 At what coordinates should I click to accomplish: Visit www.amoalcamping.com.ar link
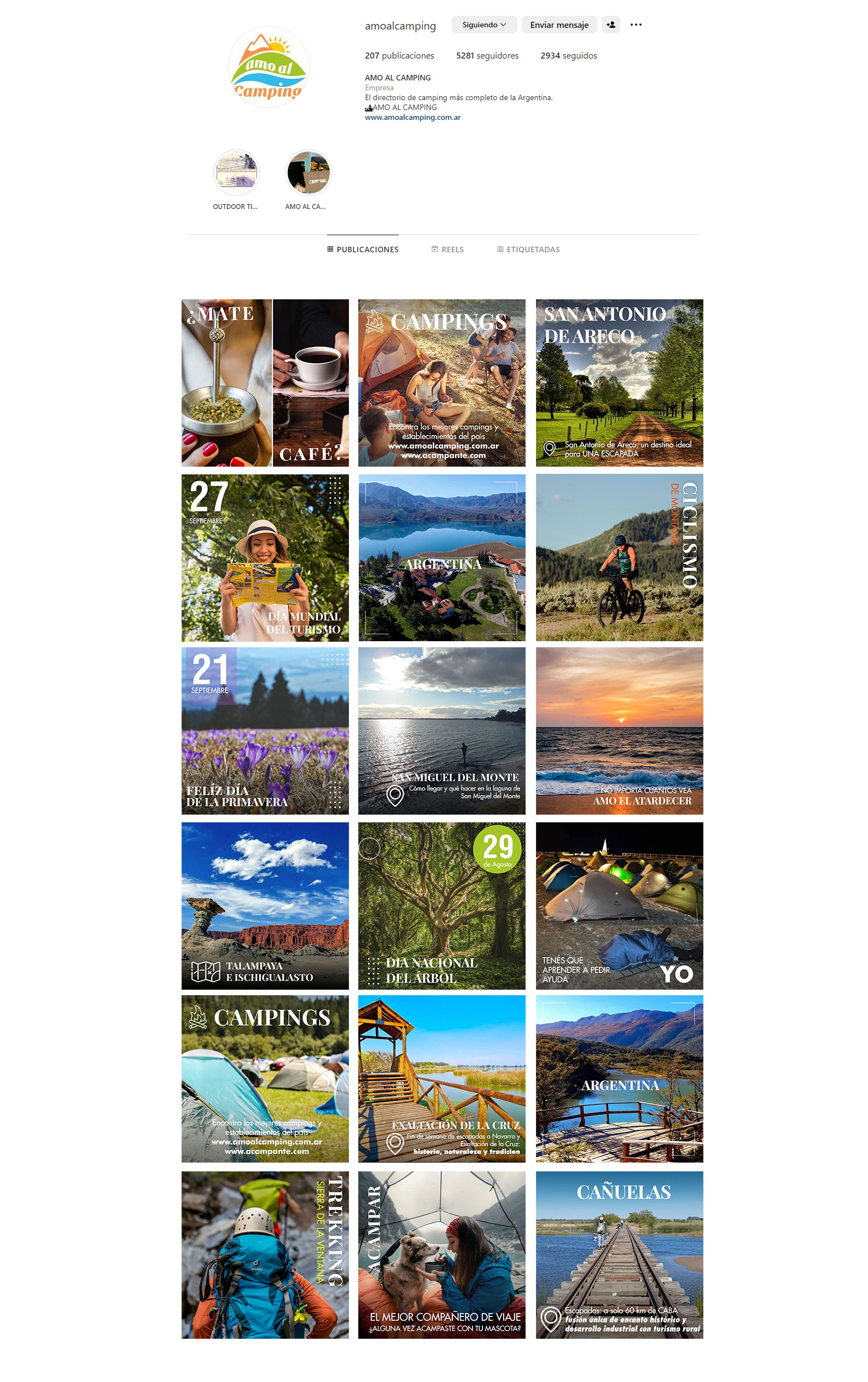tap(412, 118)
